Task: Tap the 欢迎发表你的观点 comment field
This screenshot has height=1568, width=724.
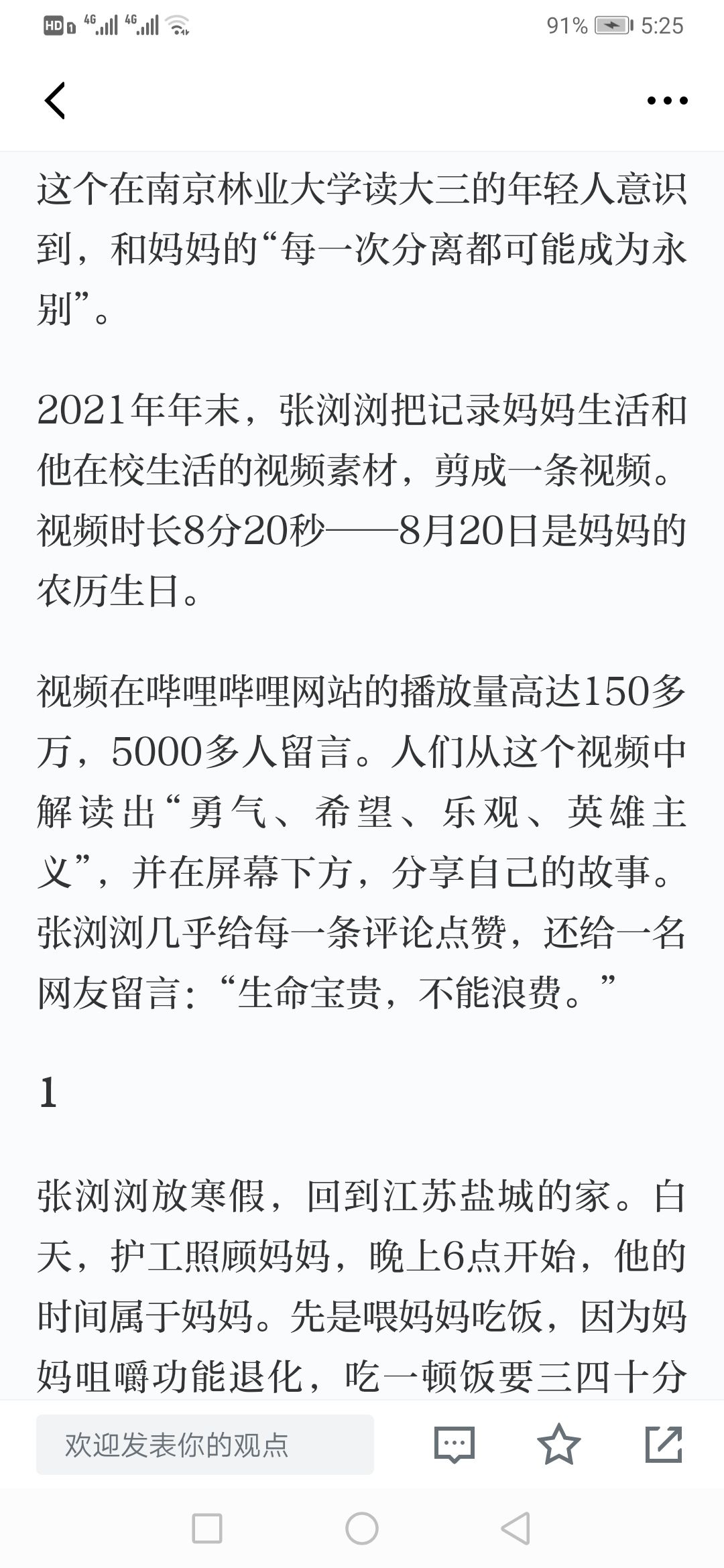Action: 205,1445
